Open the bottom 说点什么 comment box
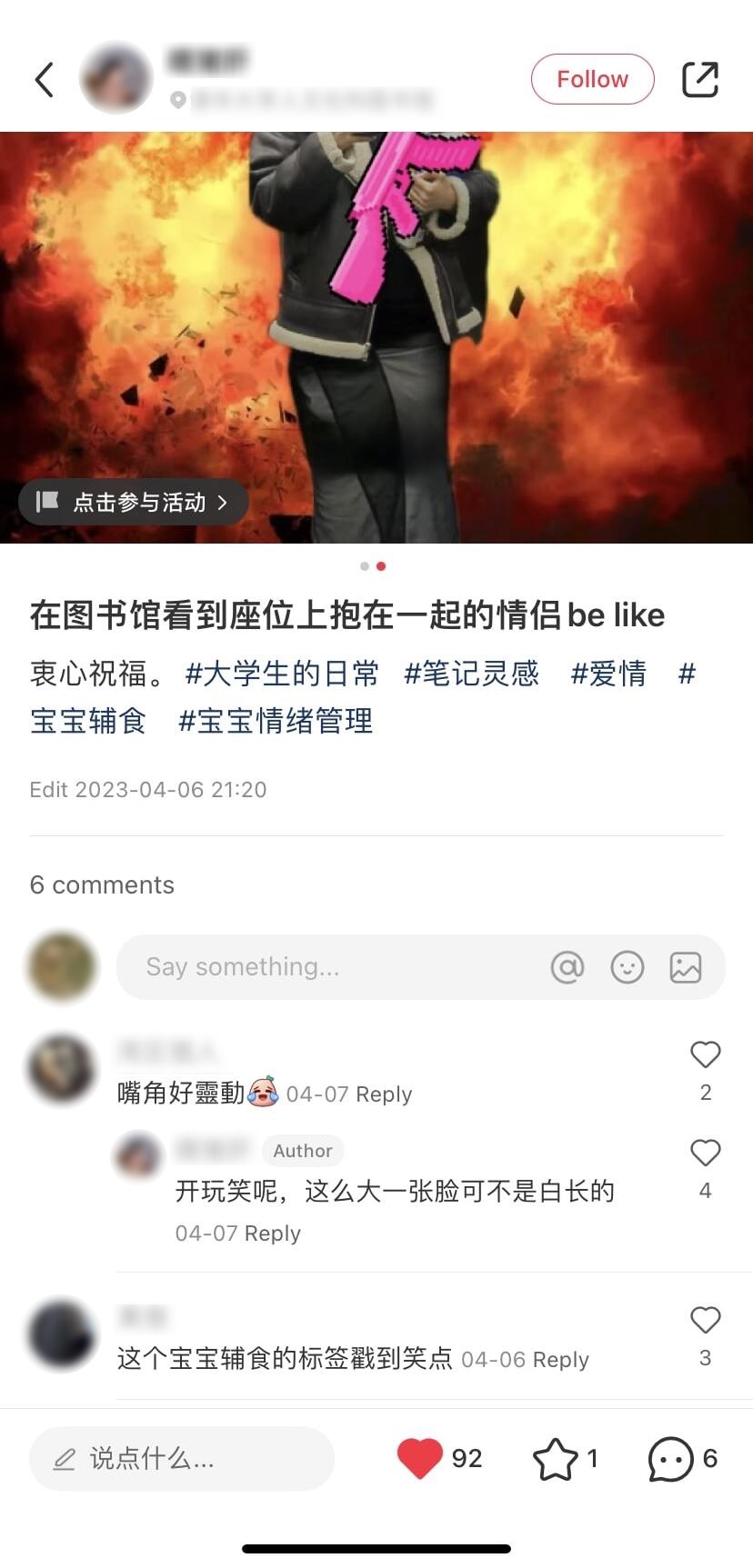Screen dimensions: 753x1568 pos(182,1459)
